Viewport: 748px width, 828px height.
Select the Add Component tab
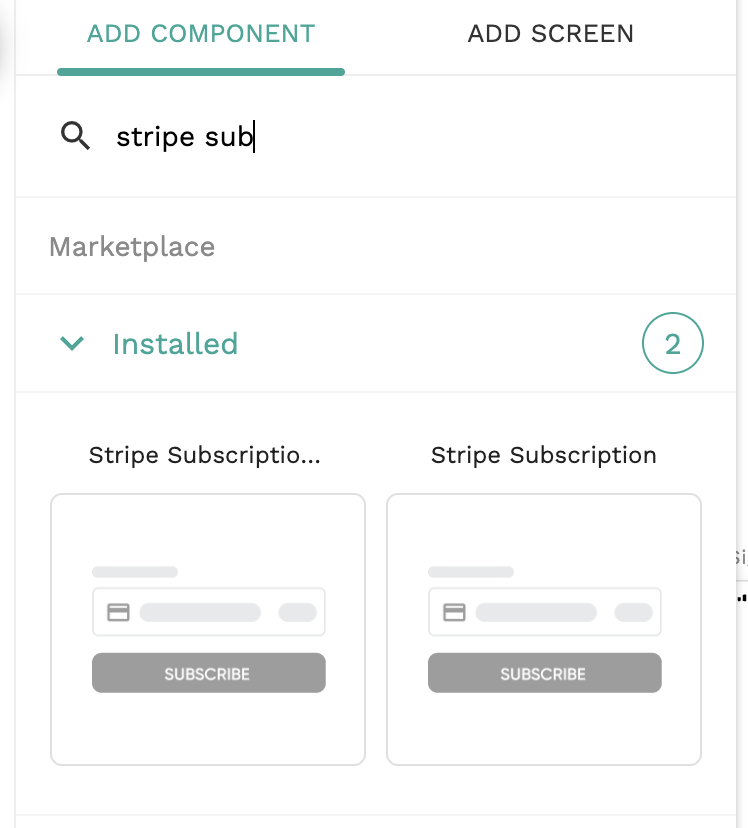201,34
